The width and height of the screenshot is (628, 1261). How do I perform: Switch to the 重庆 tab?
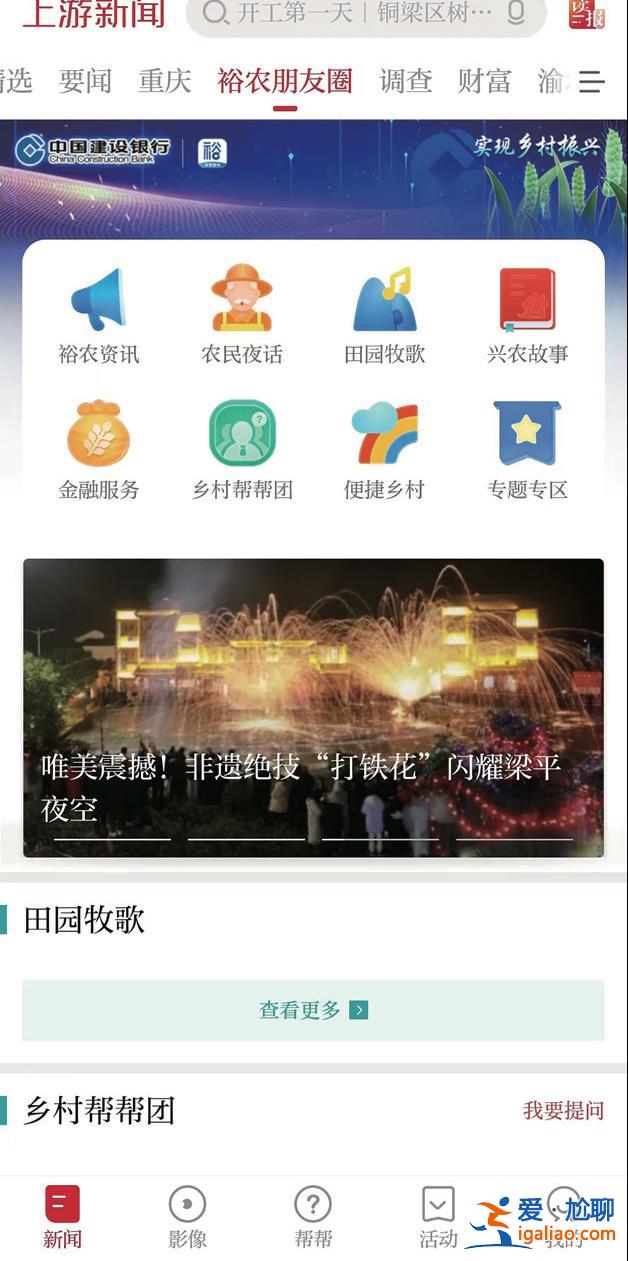click(165, 82)
